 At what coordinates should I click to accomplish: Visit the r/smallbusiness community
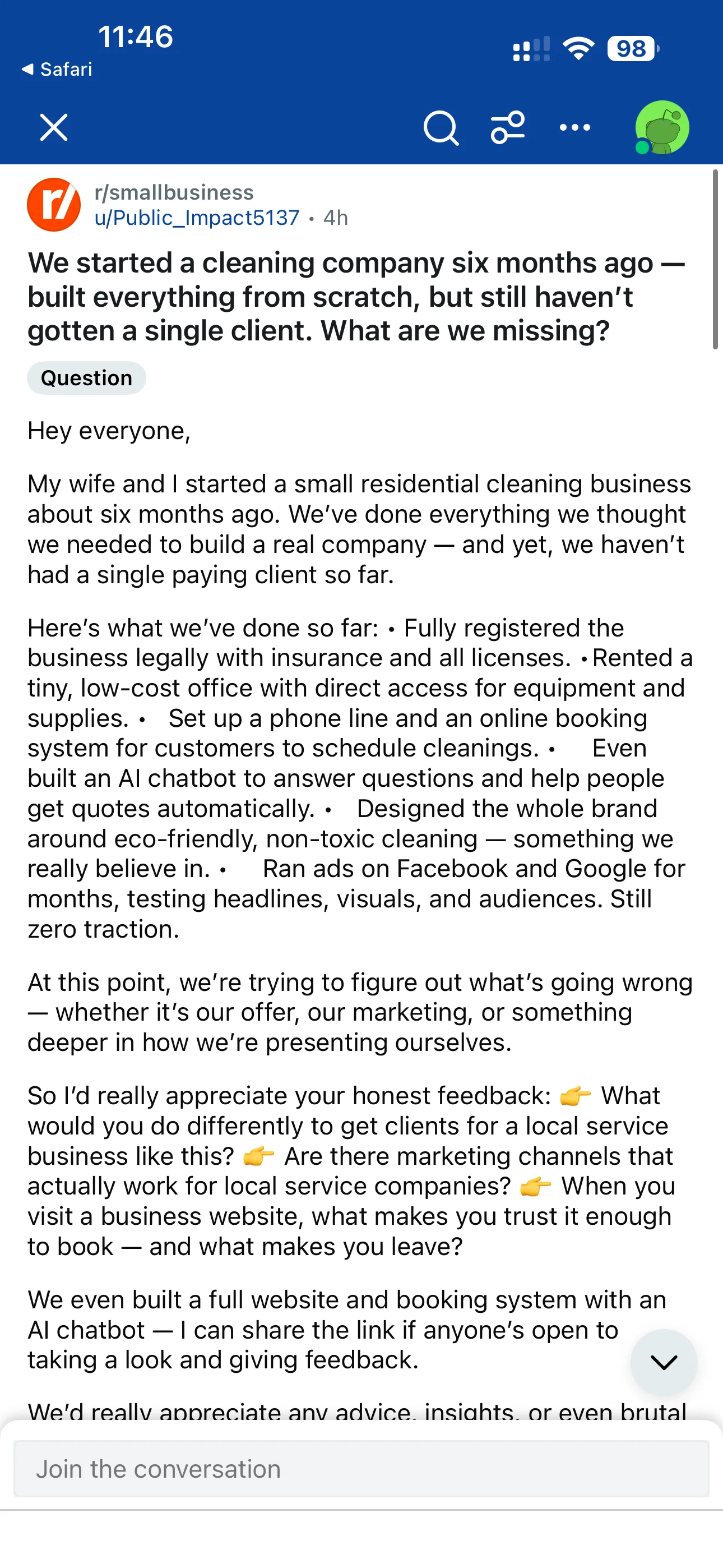click(x=174, y=192)
